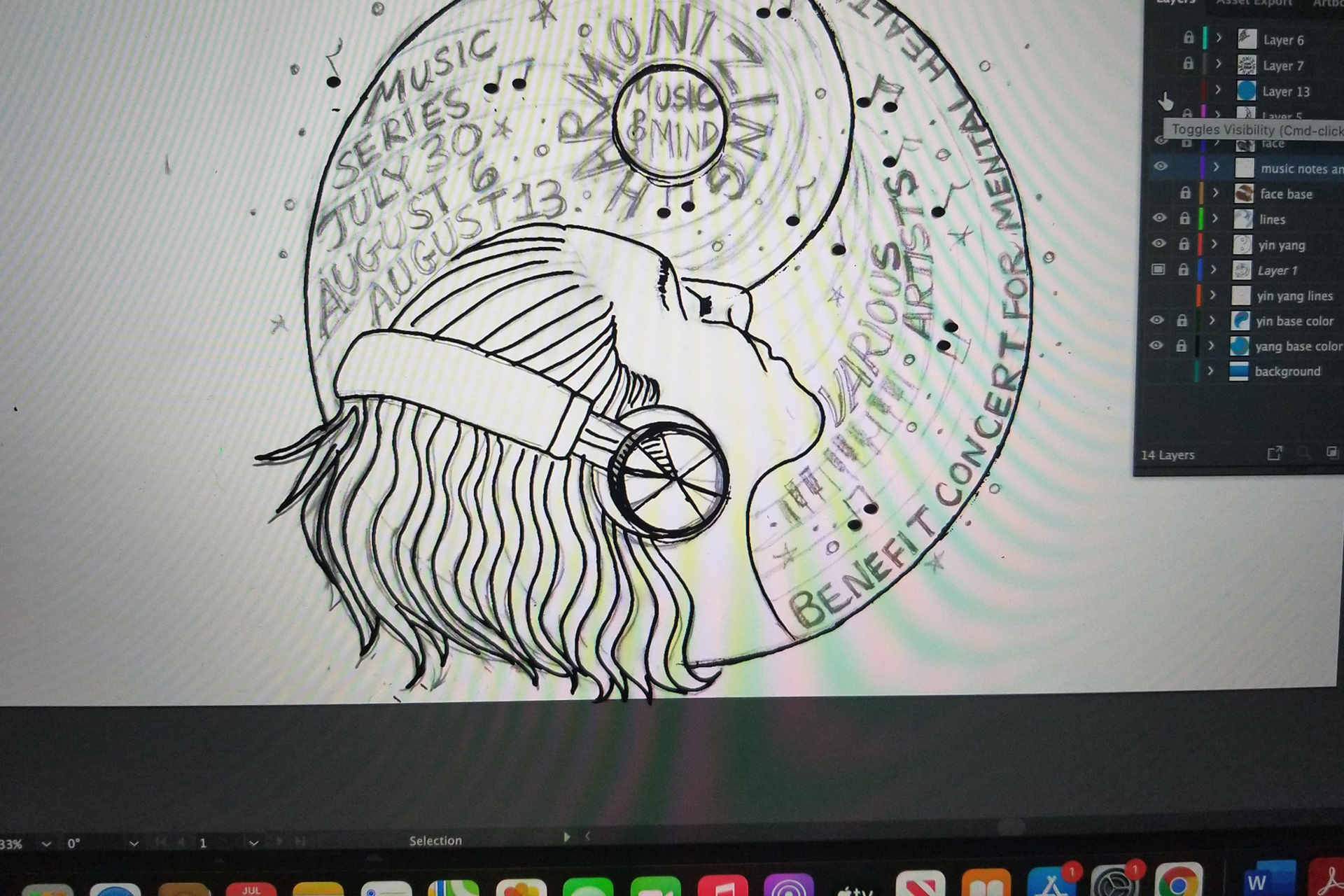Hide the yang base color layer
Screen dimensions: 1344x896
coord(1156,346)
